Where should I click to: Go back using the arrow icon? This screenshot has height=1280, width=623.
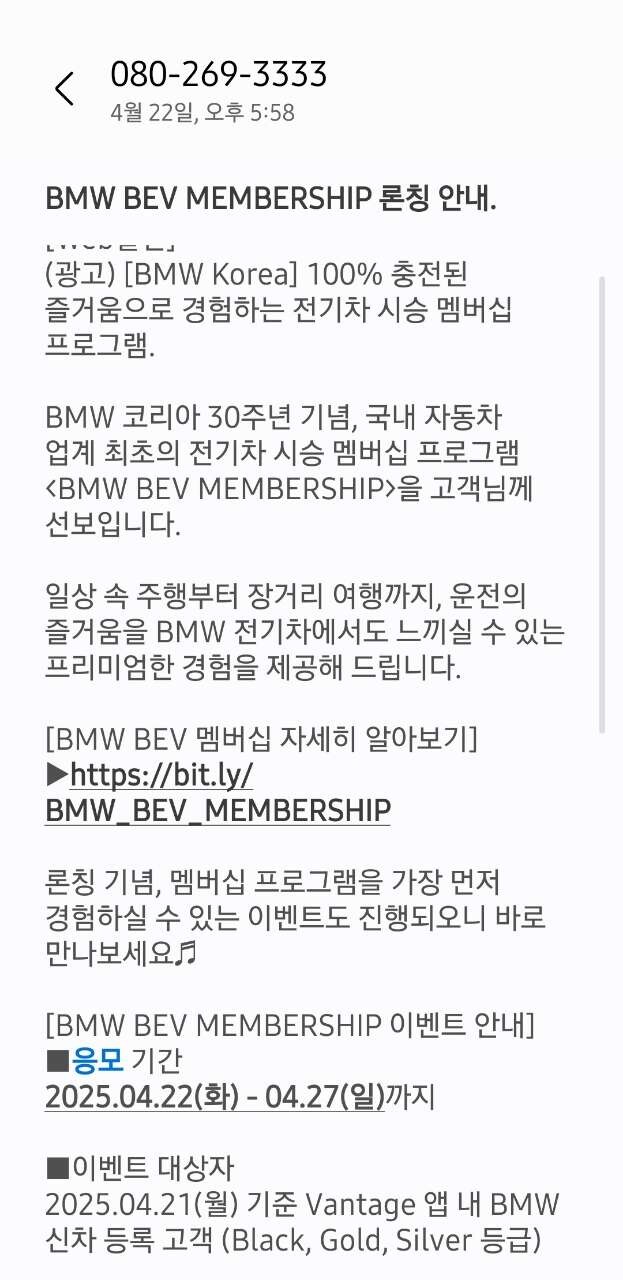coord(64,89)
